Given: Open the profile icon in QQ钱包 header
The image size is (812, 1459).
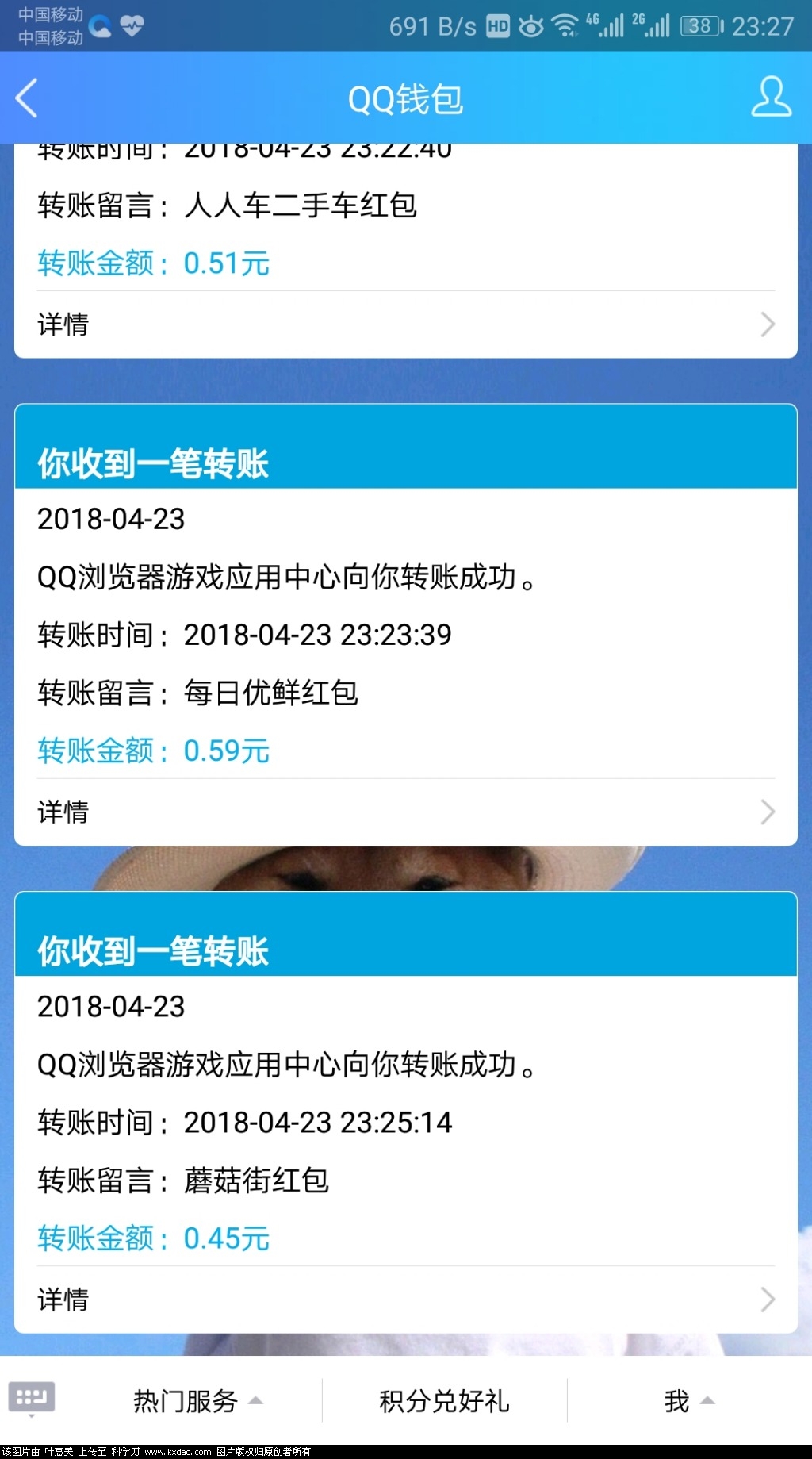Looking at the screenshot, I should point(772,98).
